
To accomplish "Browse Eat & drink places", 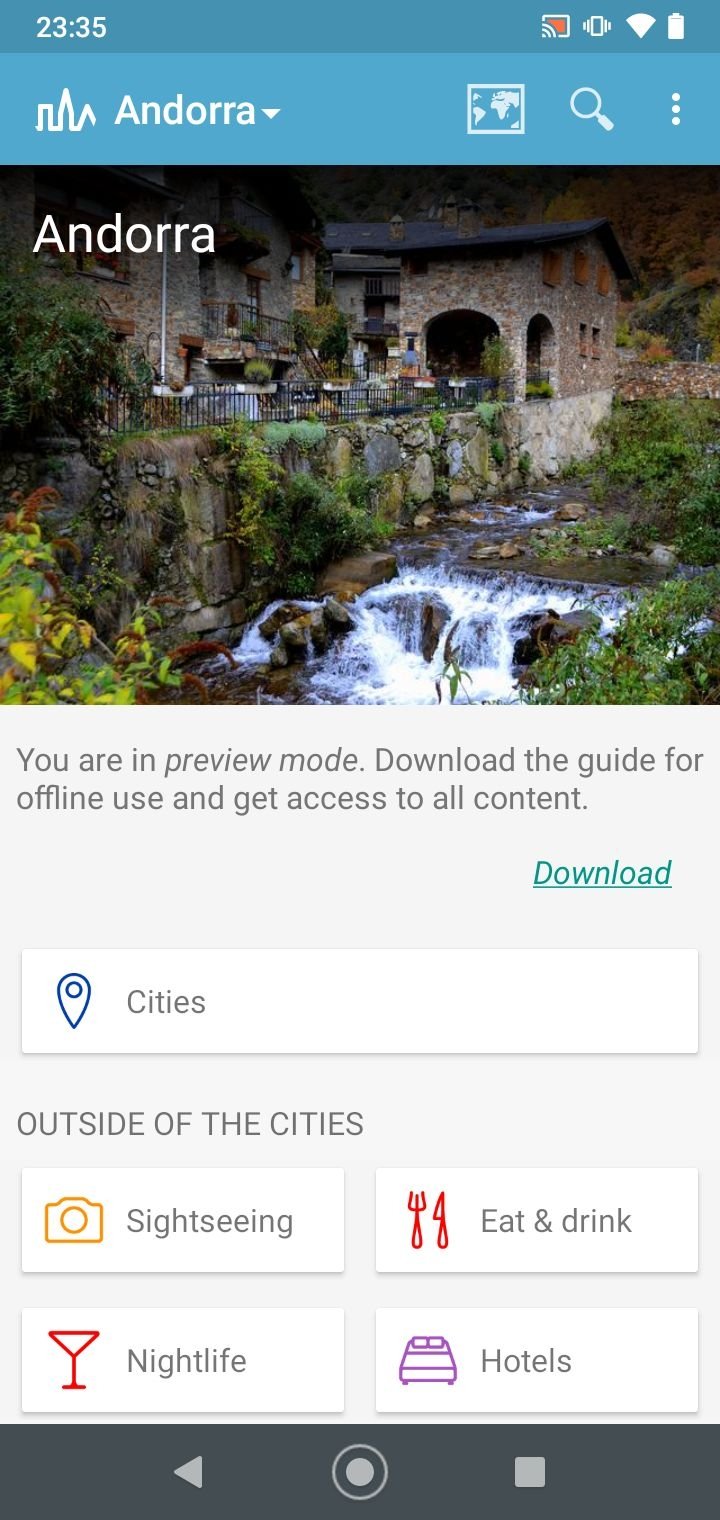I will coord(537,1220).
